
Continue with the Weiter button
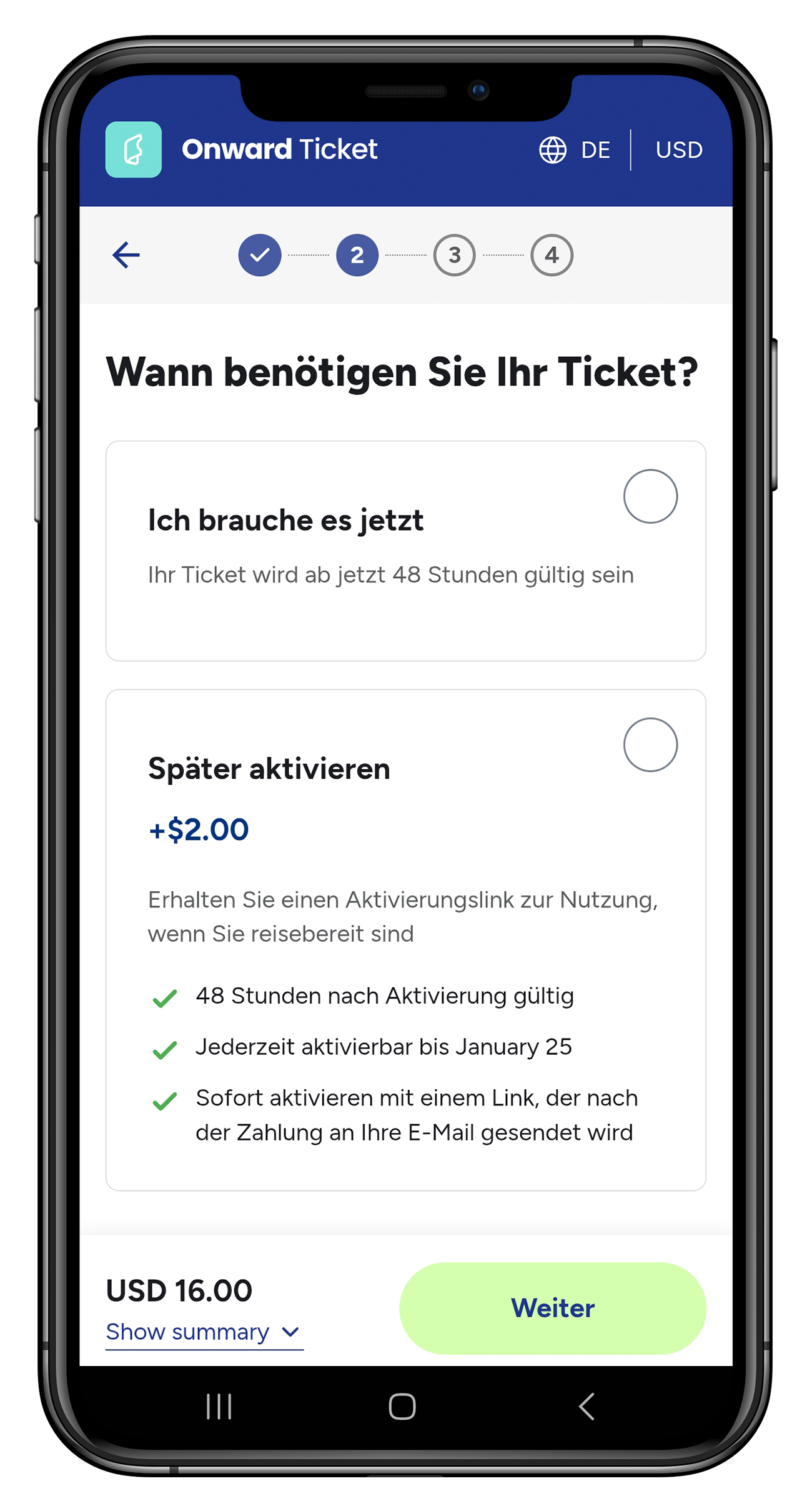pos(552,1308)
